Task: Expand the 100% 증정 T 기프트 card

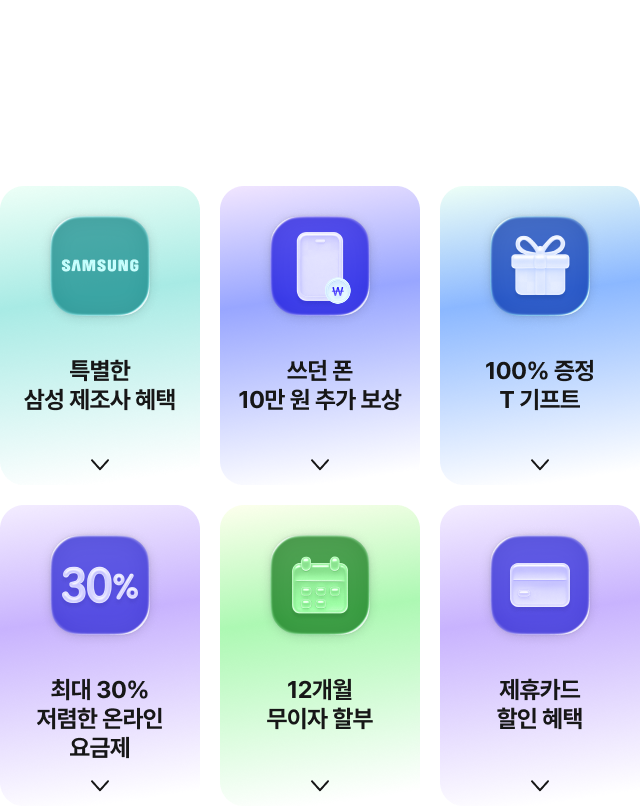Action: pos(540,464)
